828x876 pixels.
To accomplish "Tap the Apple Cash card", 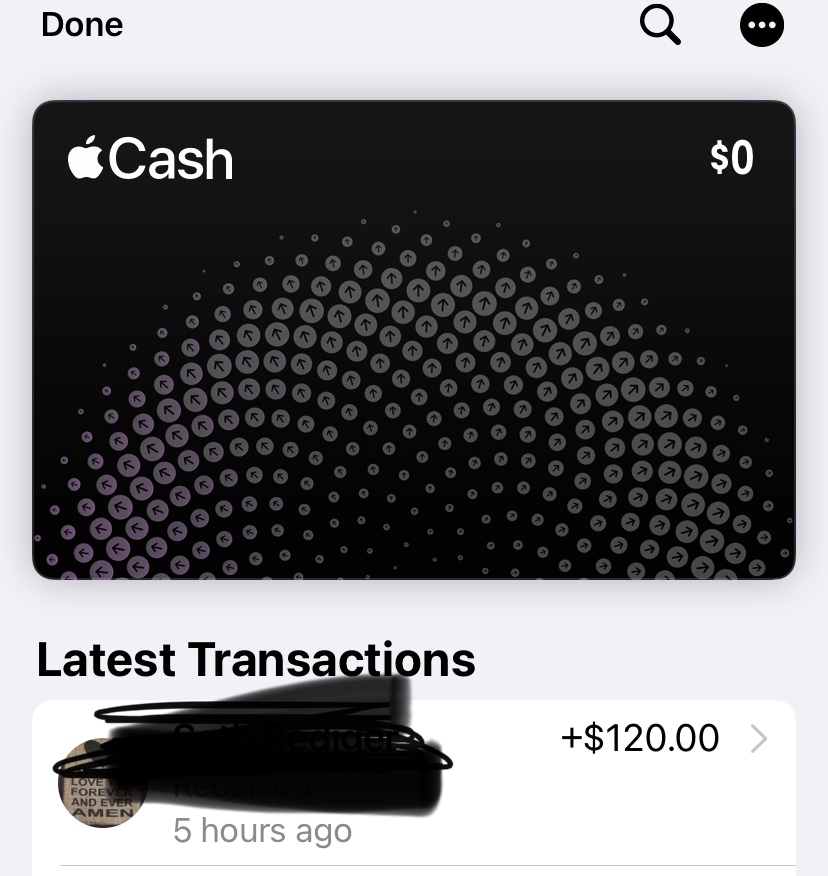I will coord(414,340).
